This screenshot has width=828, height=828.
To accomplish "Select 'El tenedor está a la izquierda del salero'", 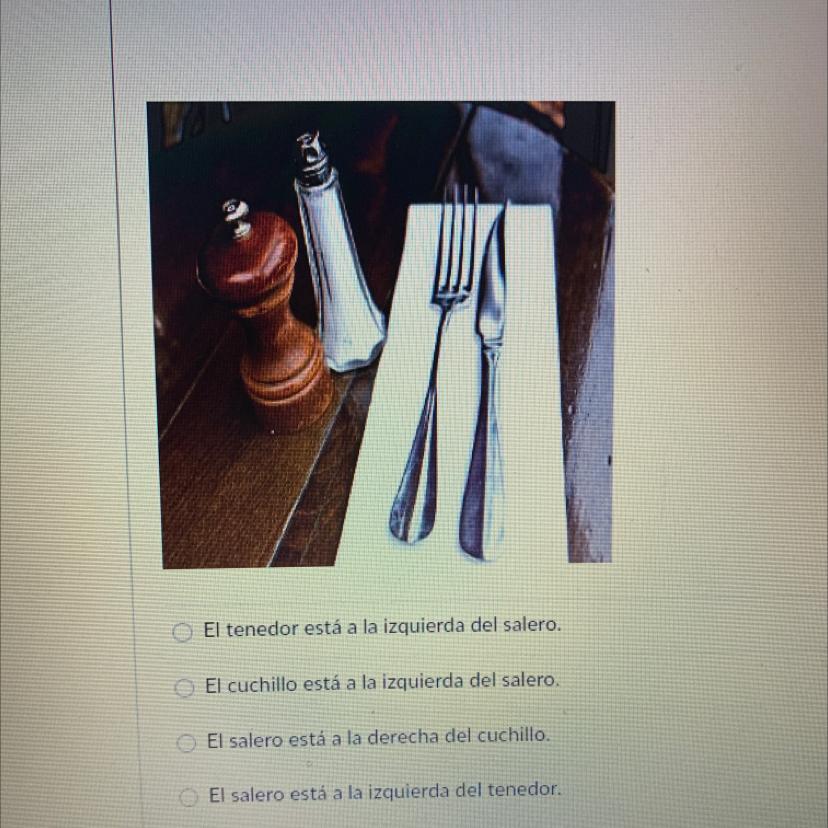I will click(182, 632).
